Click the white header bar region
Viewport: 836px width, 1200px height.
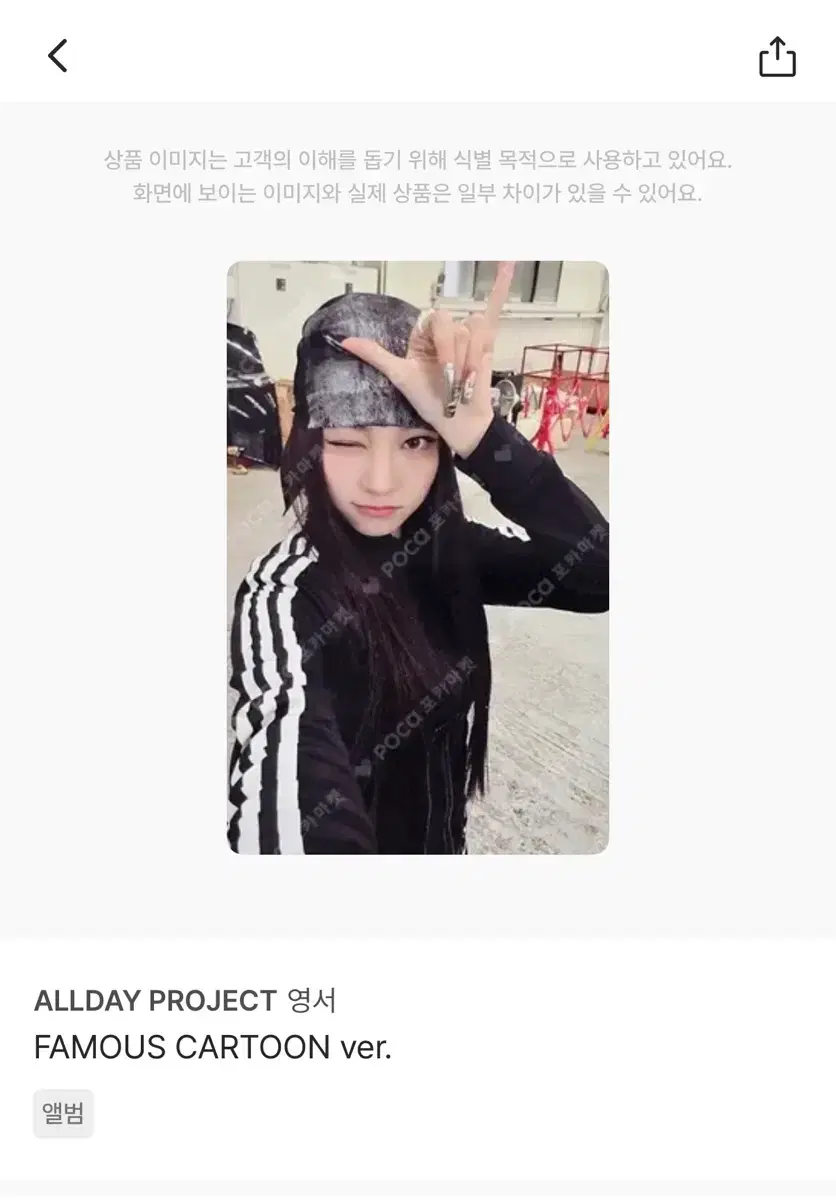[x=418, y=56]
